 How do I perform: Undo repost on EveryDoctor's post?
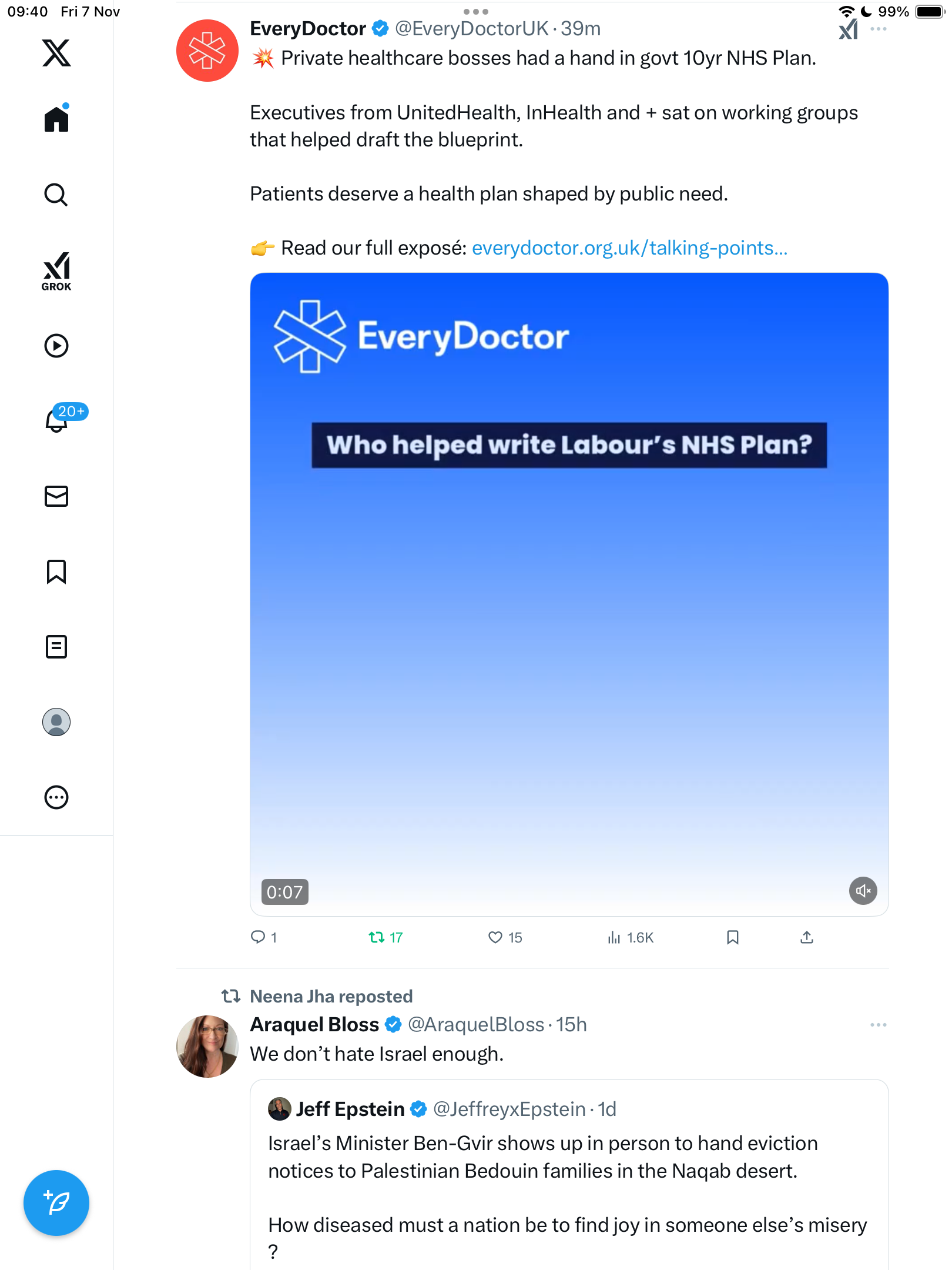click(x=377, y=937)
